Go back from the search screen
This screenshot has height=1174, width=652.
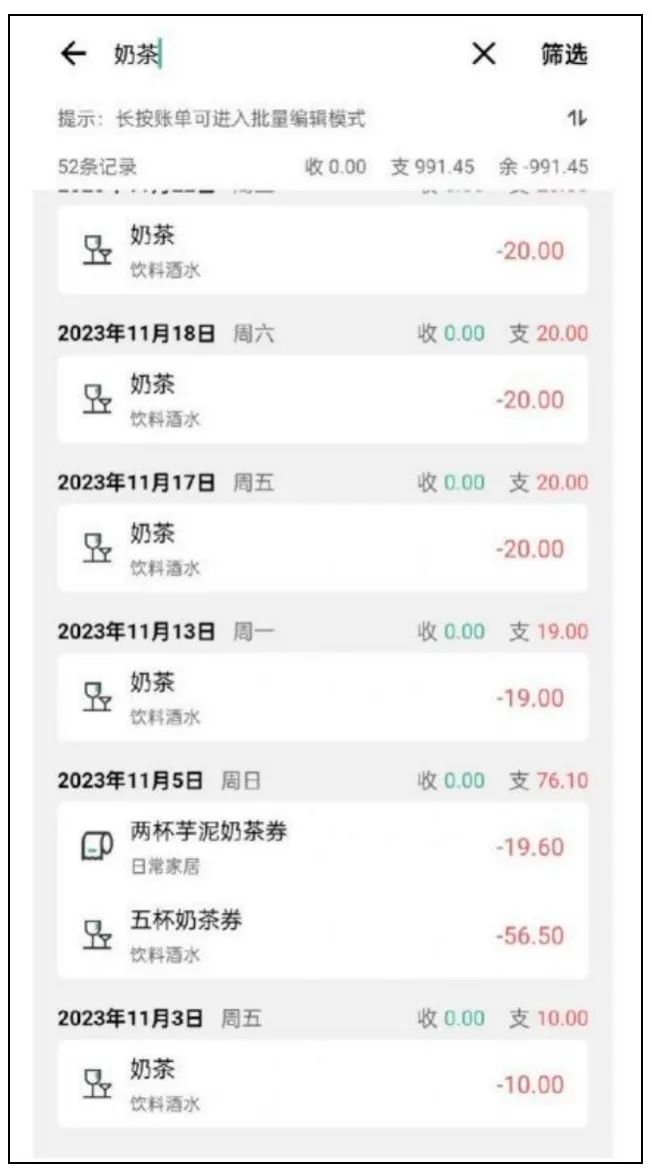point(74,55)
